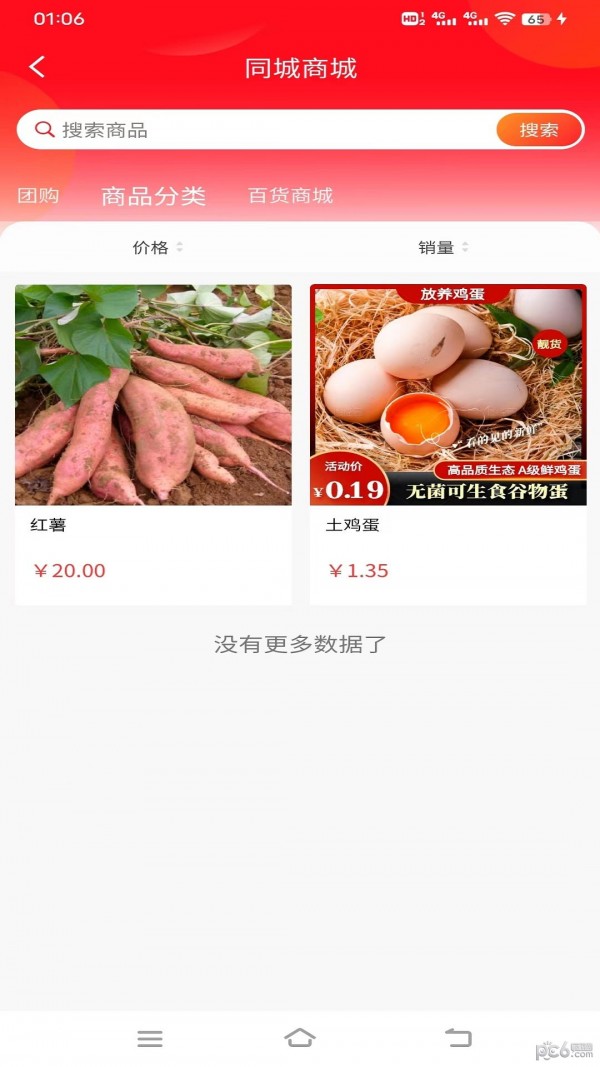Select the 商品分类 tab
This screenshot has width=600, height=1067.
pos(153,196)
